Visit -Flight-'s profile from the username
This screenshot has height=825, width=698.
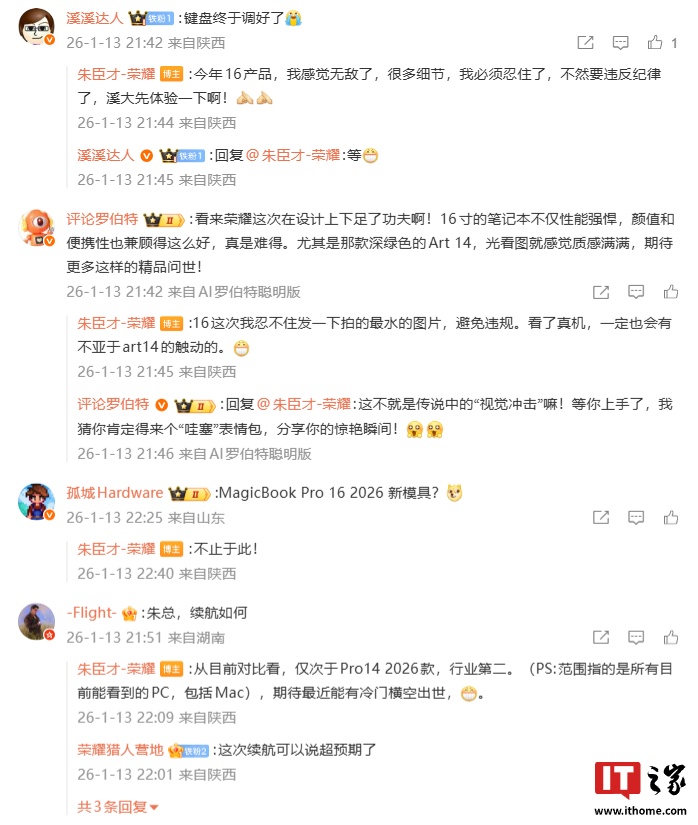click(x=92, y=612)
